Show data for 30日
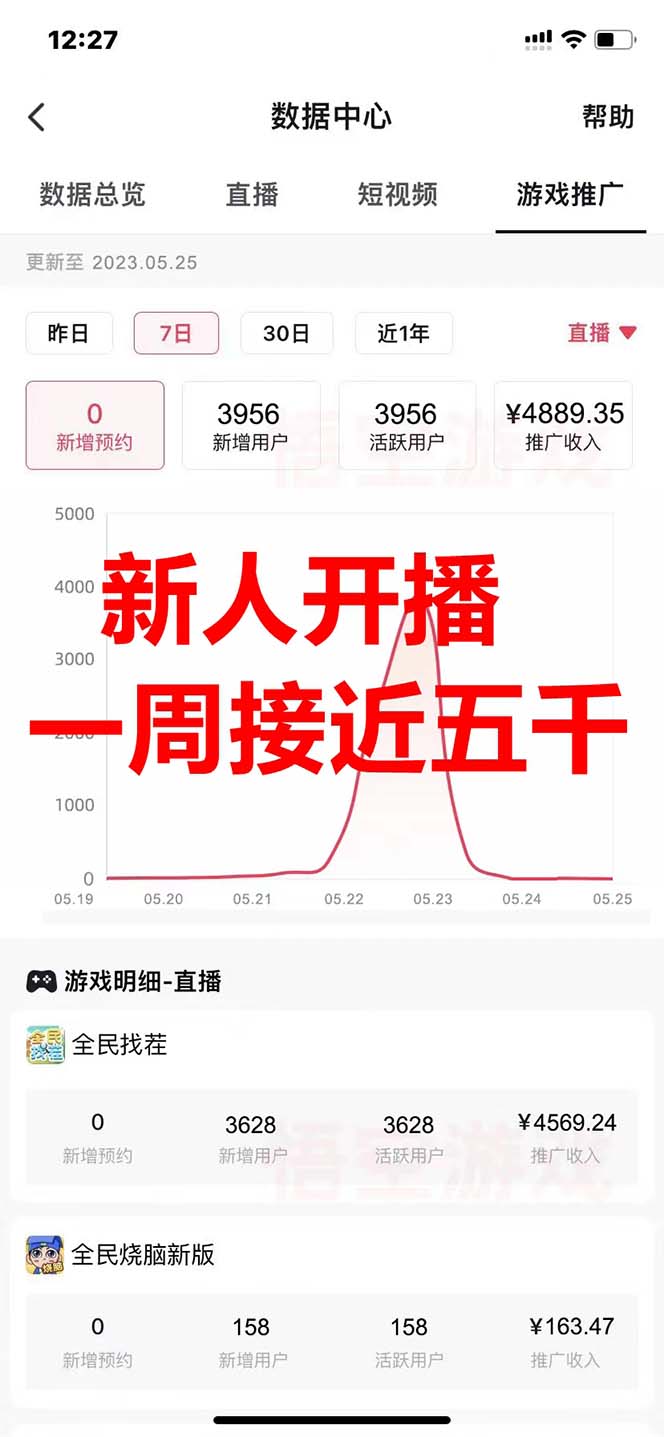 click(x=286, y=333)
